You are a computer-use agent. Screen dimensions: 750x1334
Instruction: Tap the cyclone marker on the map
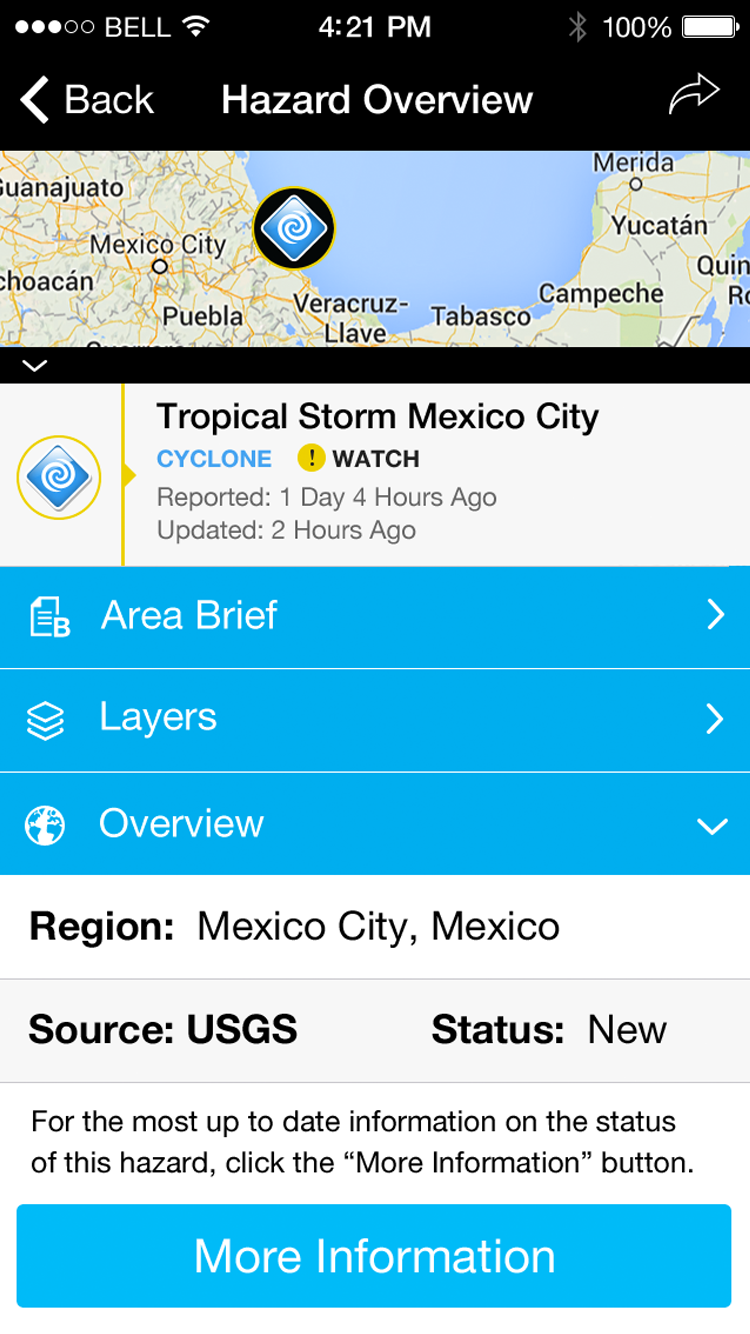[x=294, y=228]
